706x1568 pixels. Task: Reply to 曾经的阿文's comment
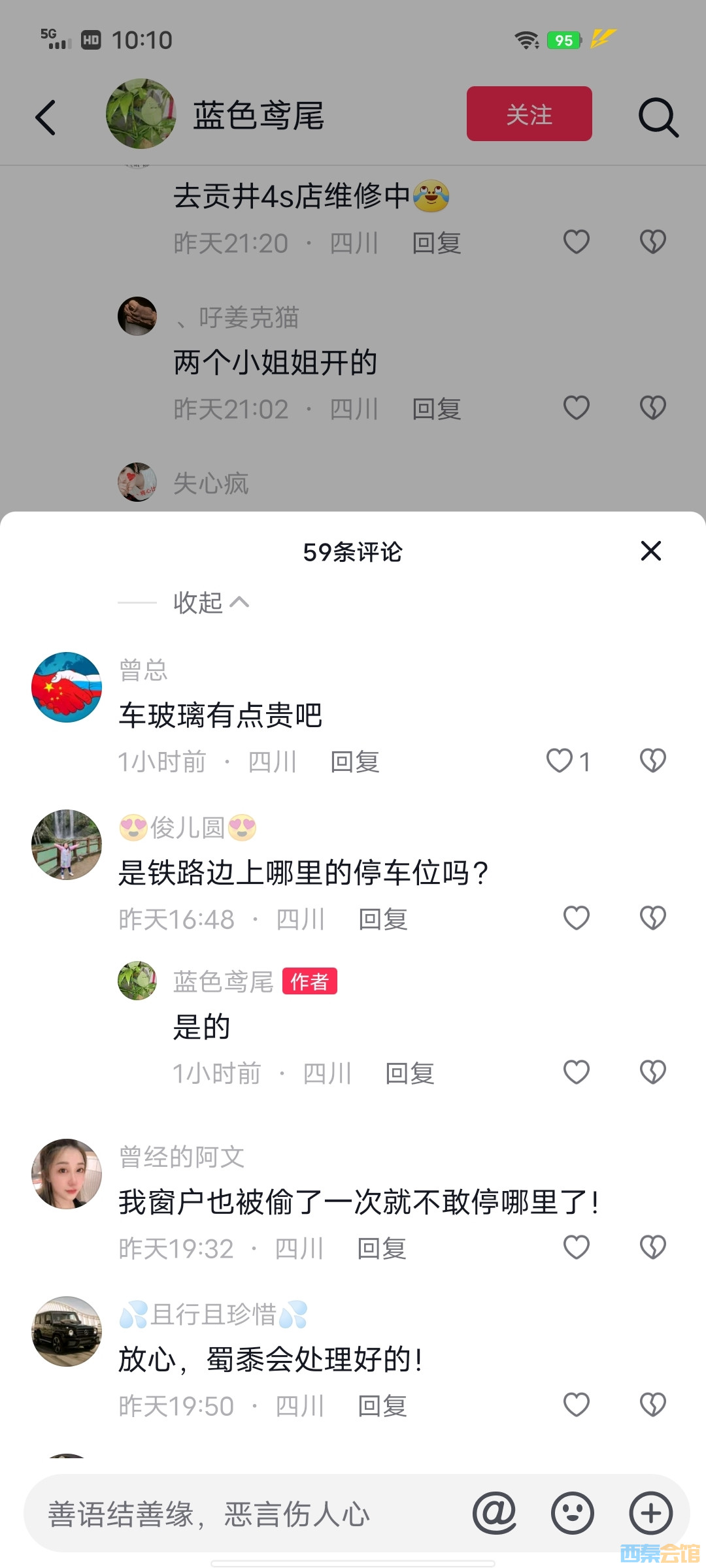tap(382, 1249)
